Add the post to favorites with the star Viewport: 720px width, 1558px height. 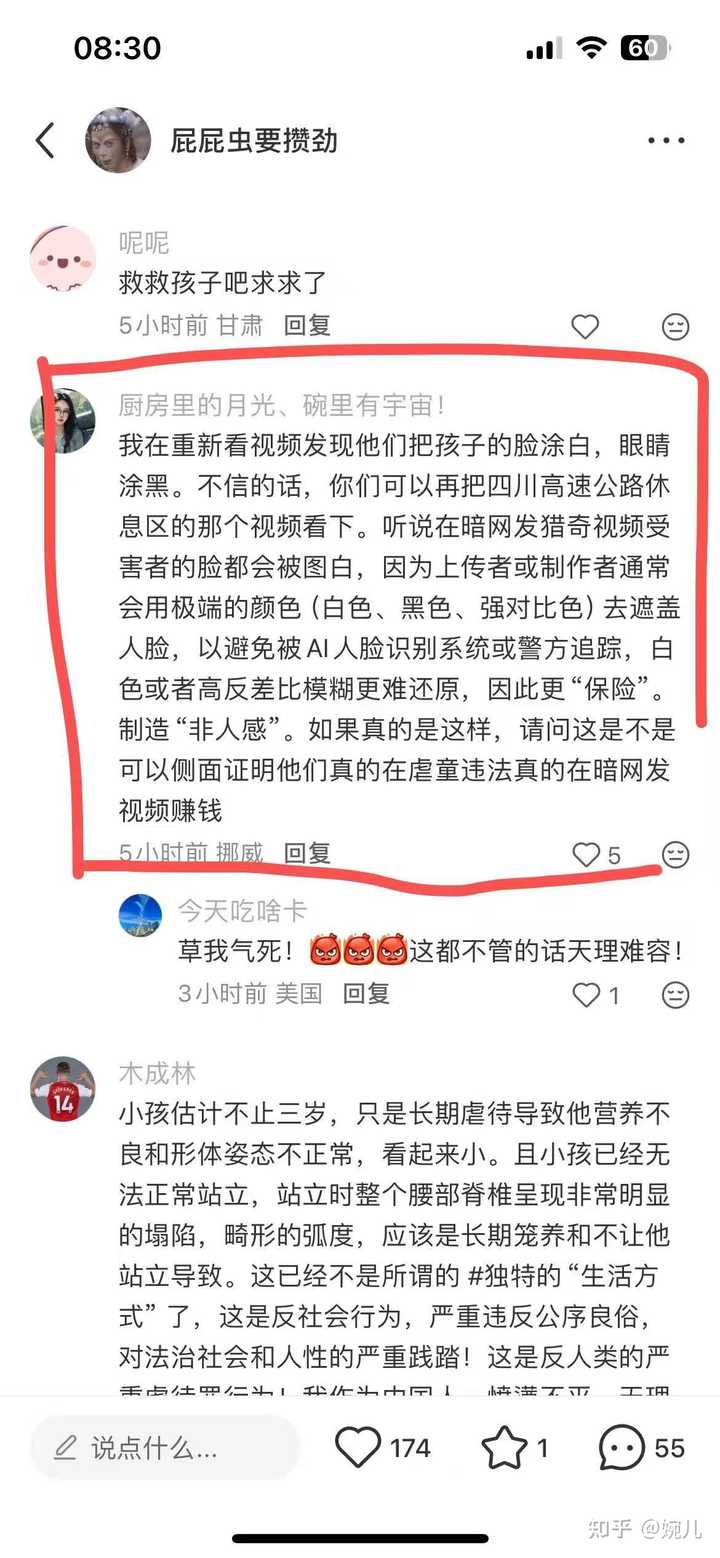click(x=504, y=1447)
